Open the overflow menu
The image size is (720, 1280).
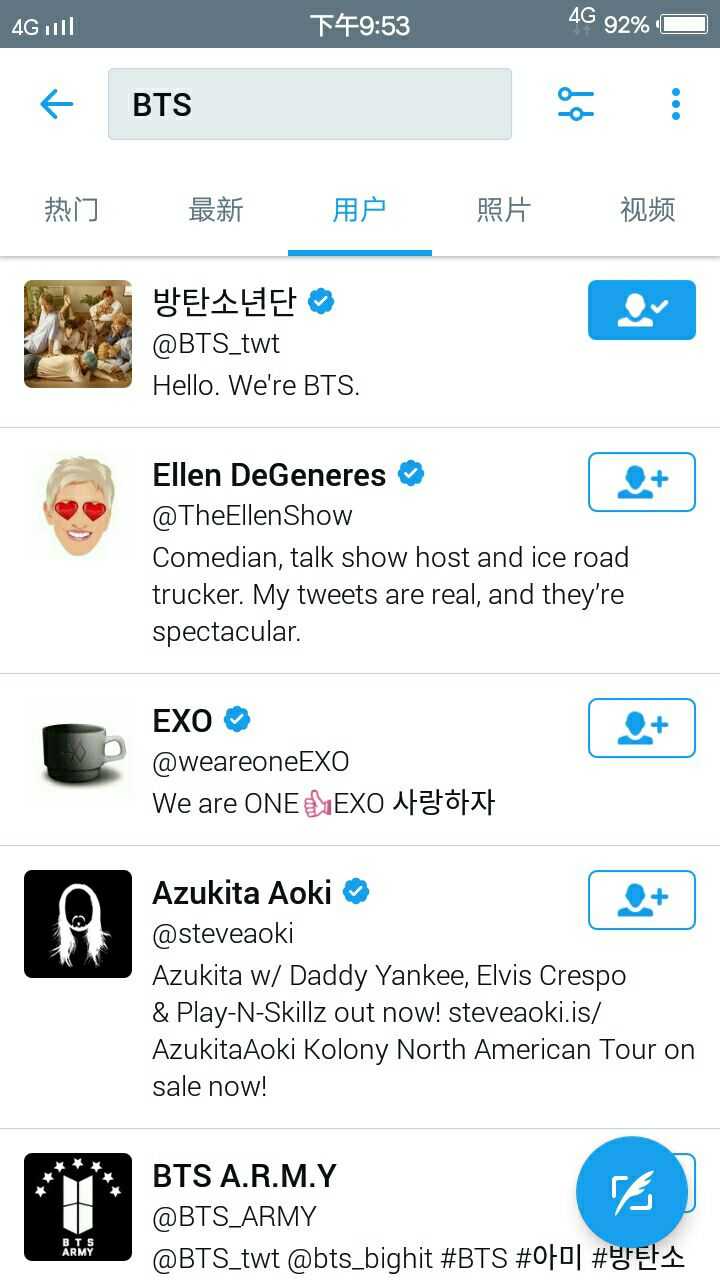(x=676, y=104)
